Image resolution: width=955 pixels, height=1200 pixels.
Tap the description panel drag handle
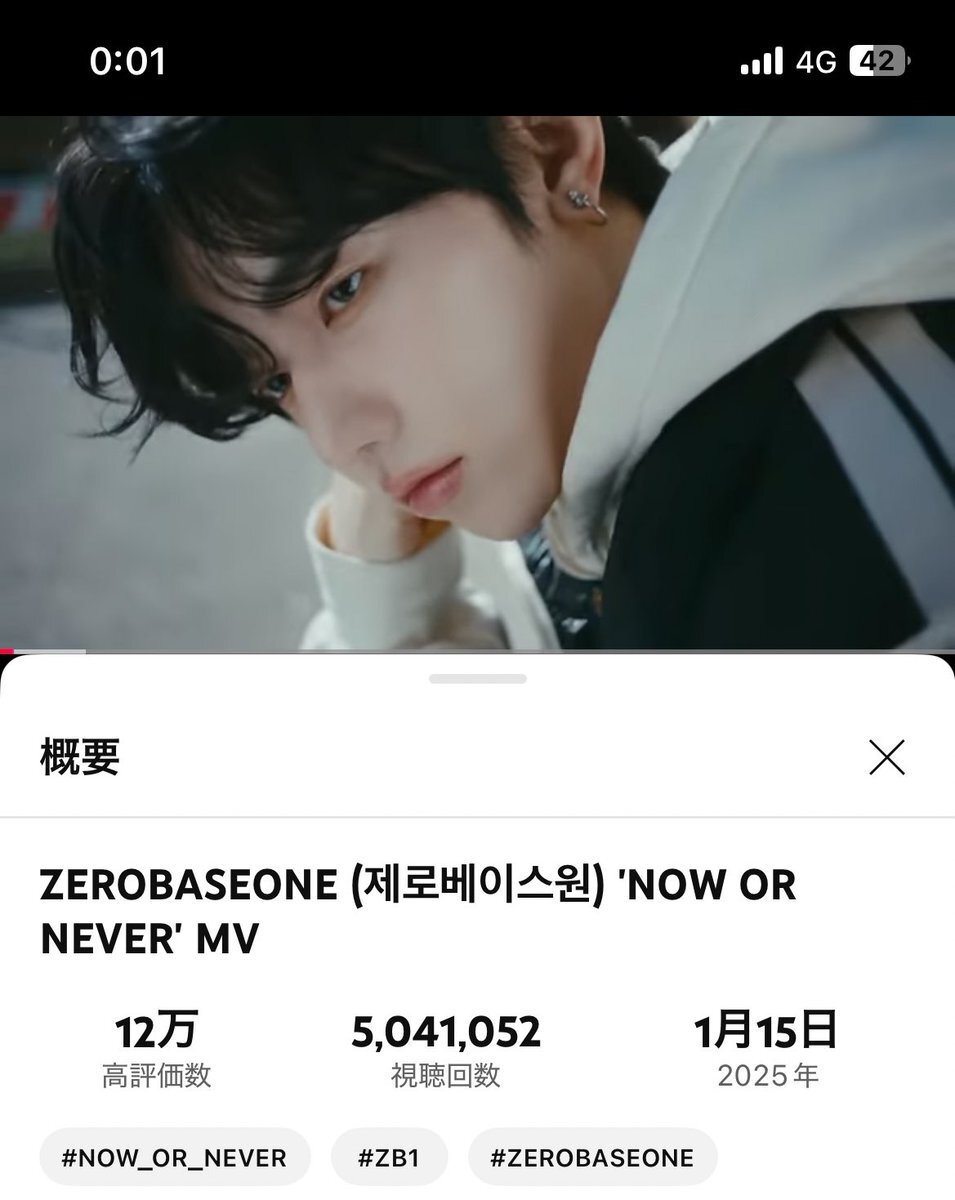pyautogui.click(x=477, y=679)
